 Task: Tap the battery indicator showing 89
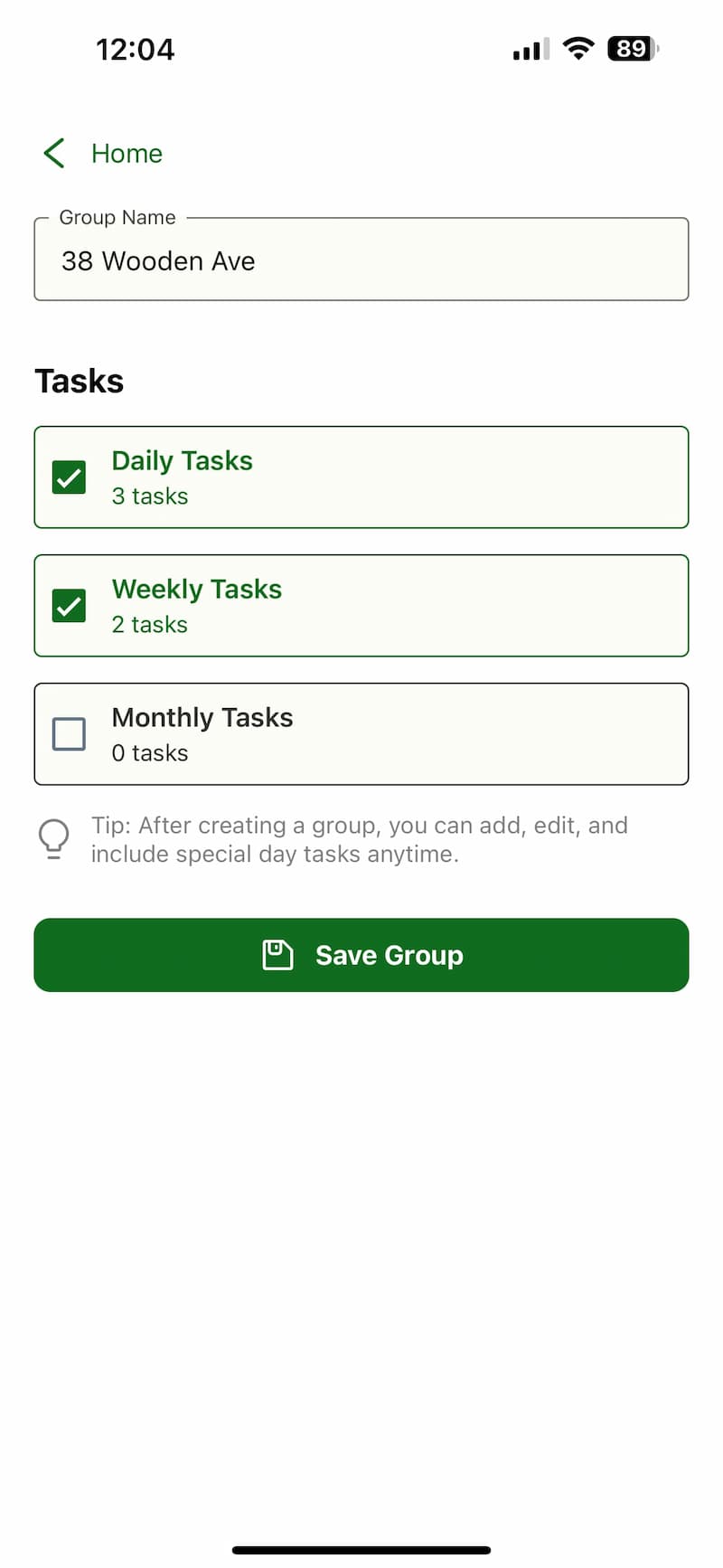632,49
